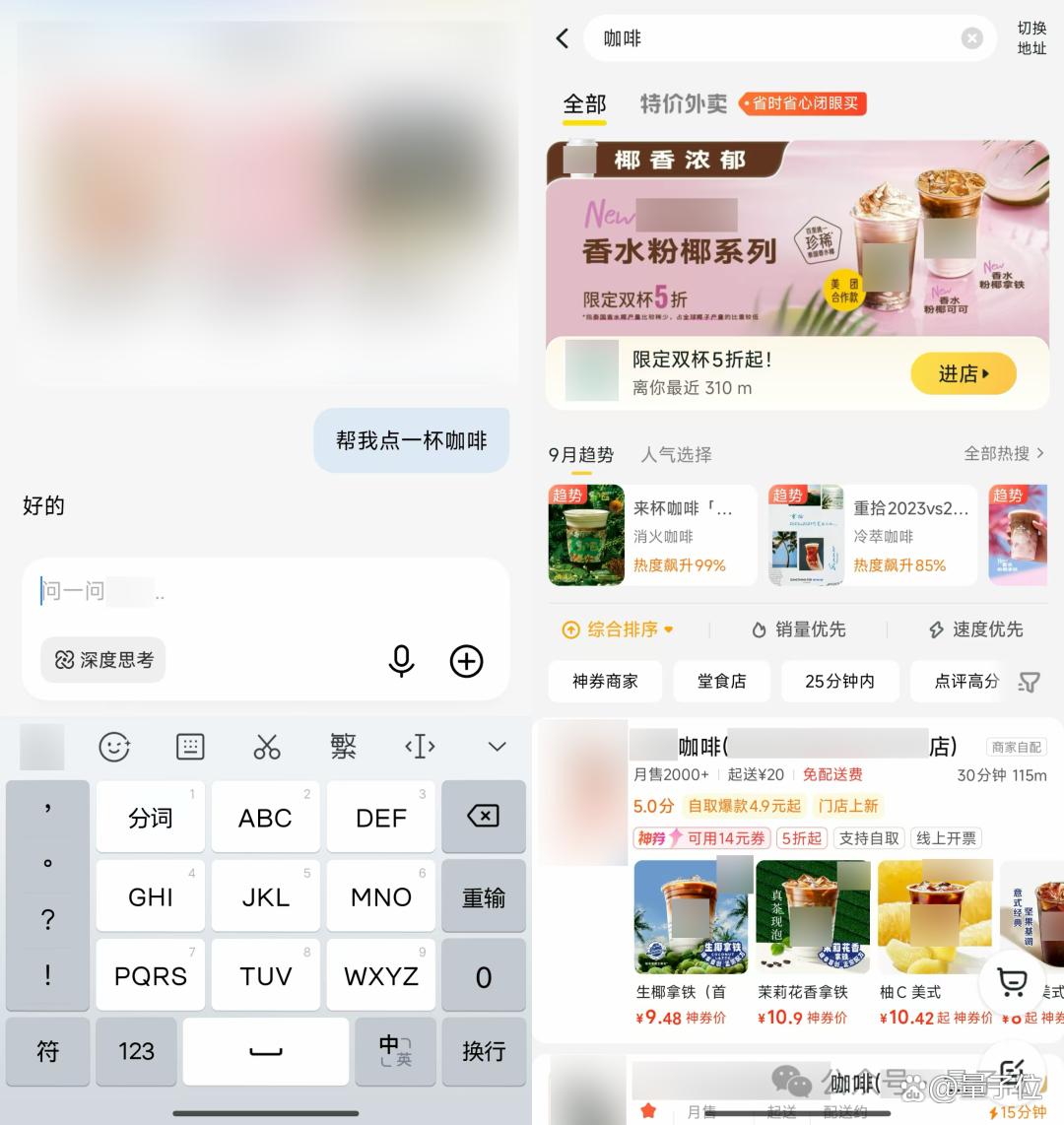The width and height of the screenshot is (1064, 1125).
Task: Enter the store via 进店 button
Action: click(x=963, y=373)
